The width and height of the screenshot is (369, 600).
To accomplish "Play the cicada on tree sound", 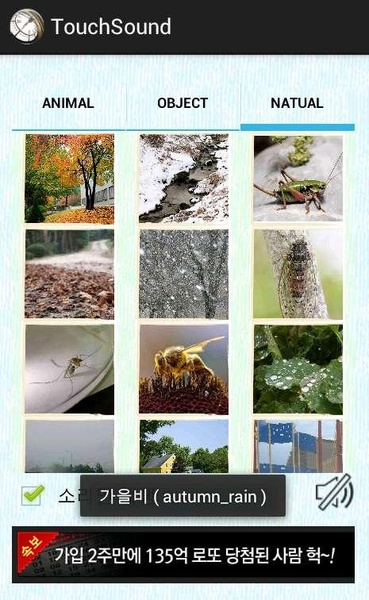I will (298, 274).
